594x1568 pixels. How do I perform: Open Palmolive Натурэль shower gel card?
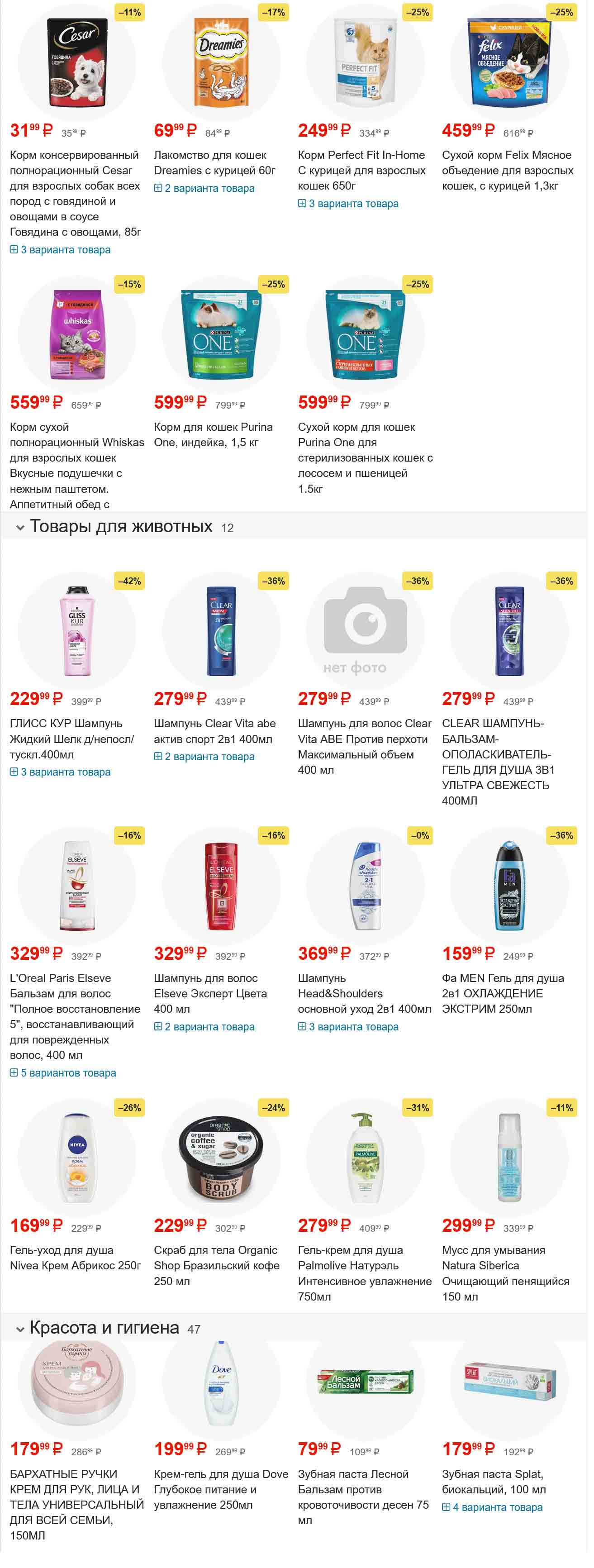click(x=364, y=1273)
